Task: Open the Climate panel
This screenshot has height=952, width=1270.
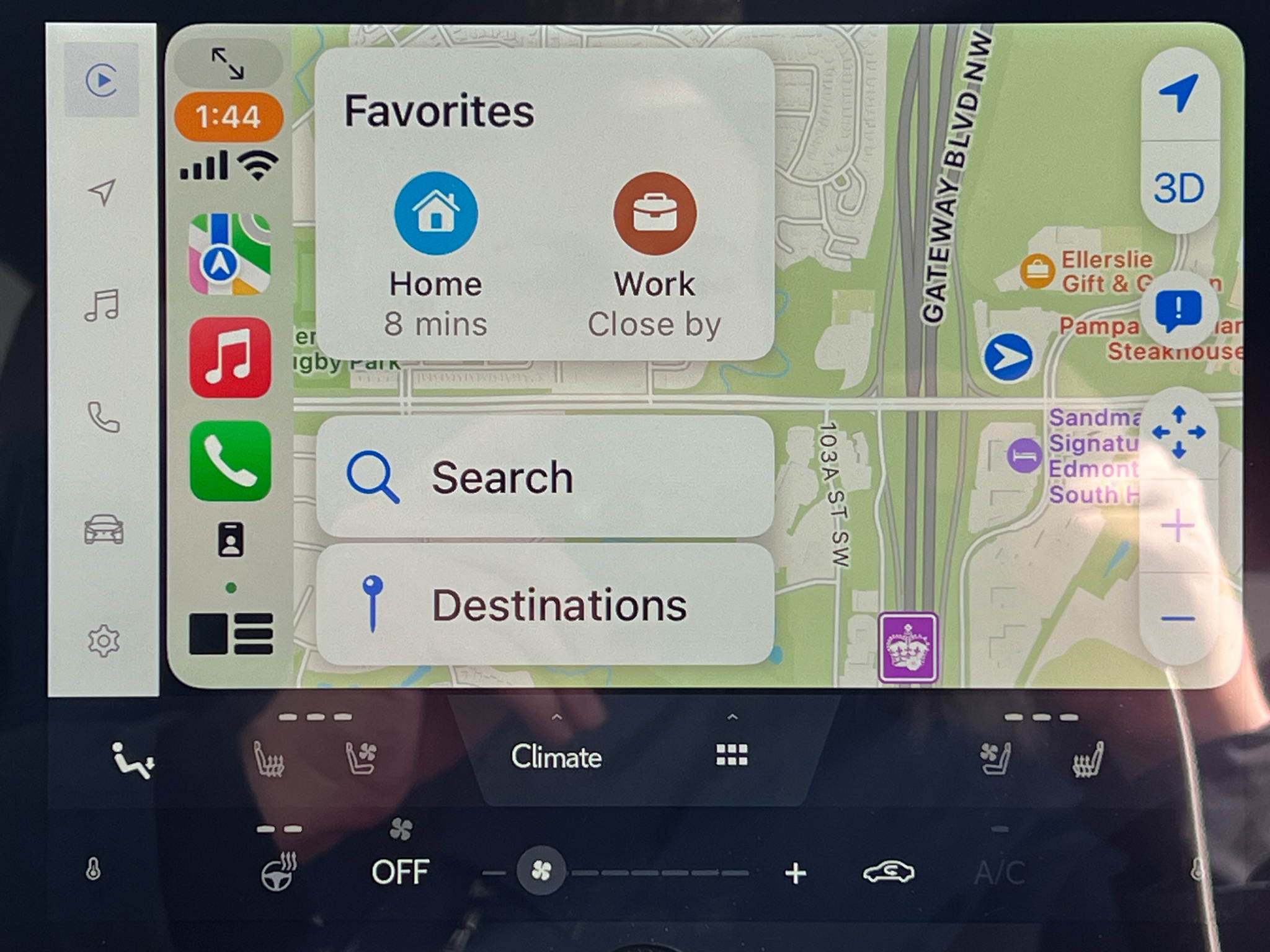Action: point(556,757)
